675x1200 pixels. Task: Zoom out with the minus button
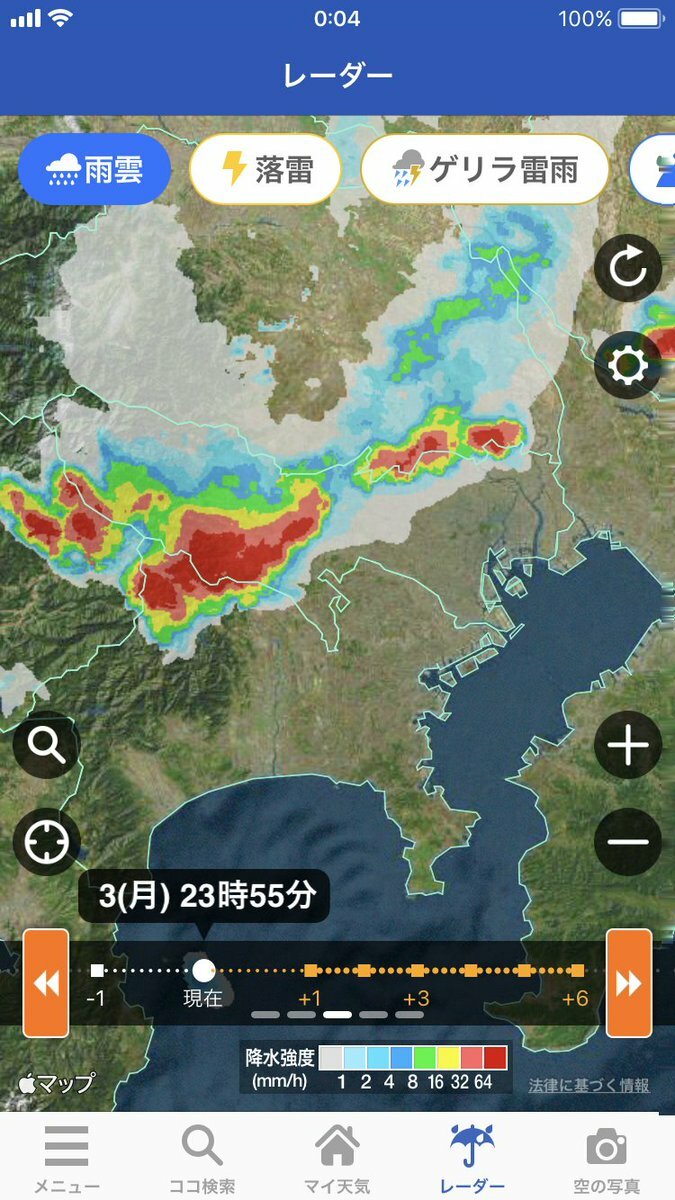tap(628, 842)
